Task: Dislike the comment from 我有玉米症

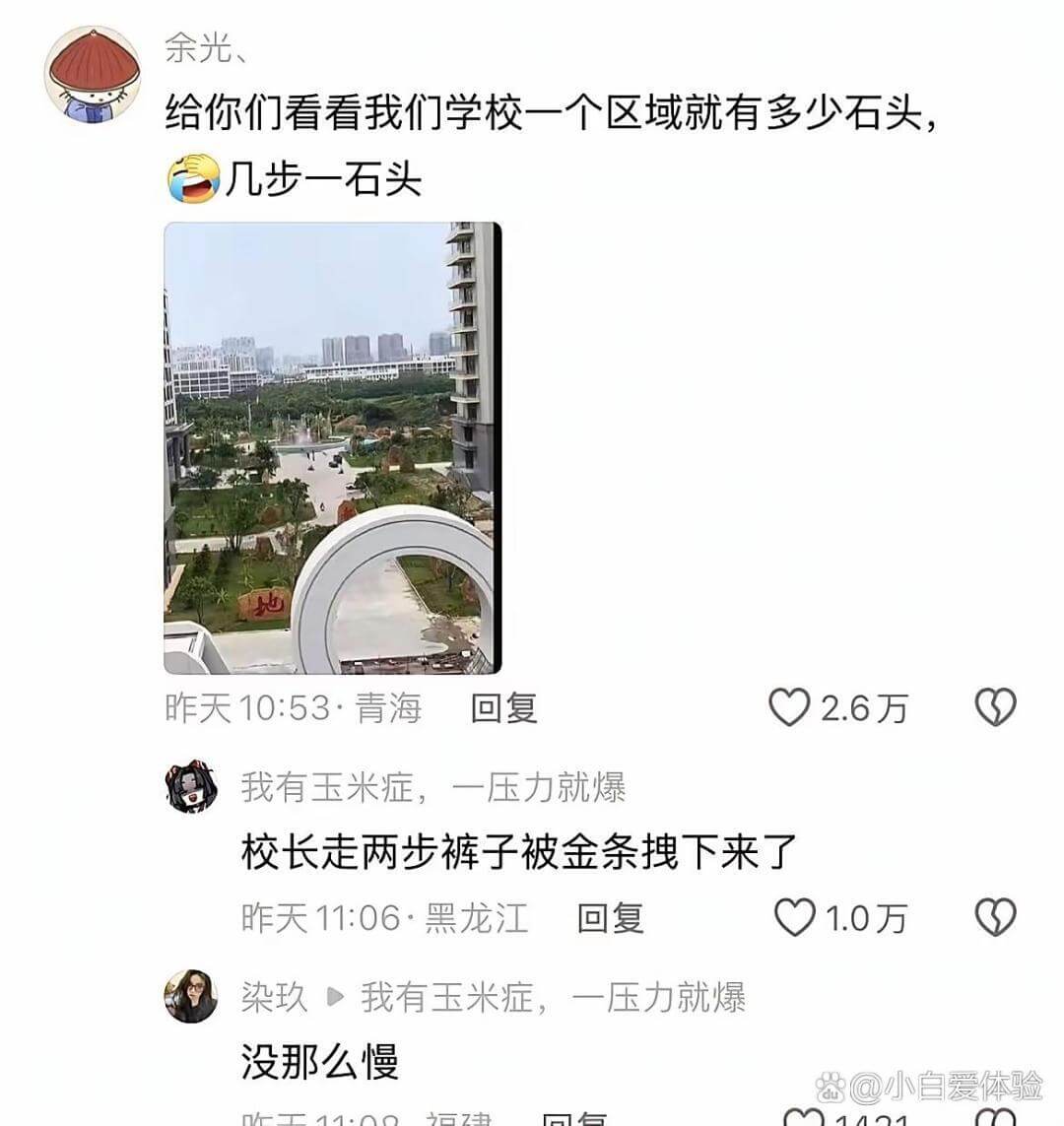Action: coord(997,916)
